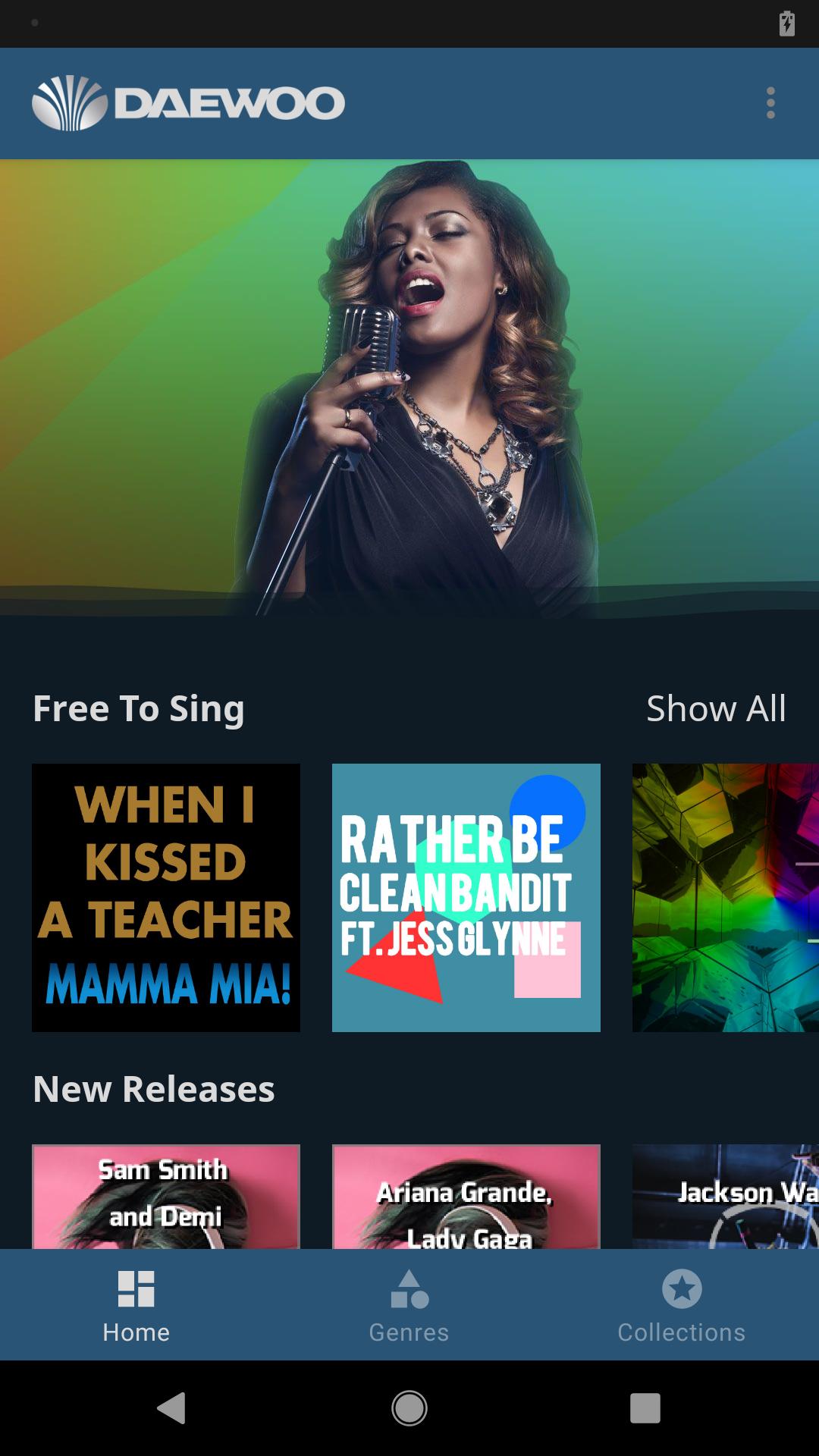Screen dimensions: 819x1456
Task: Open the colorful geometric song tile
Action: (725, 897)
